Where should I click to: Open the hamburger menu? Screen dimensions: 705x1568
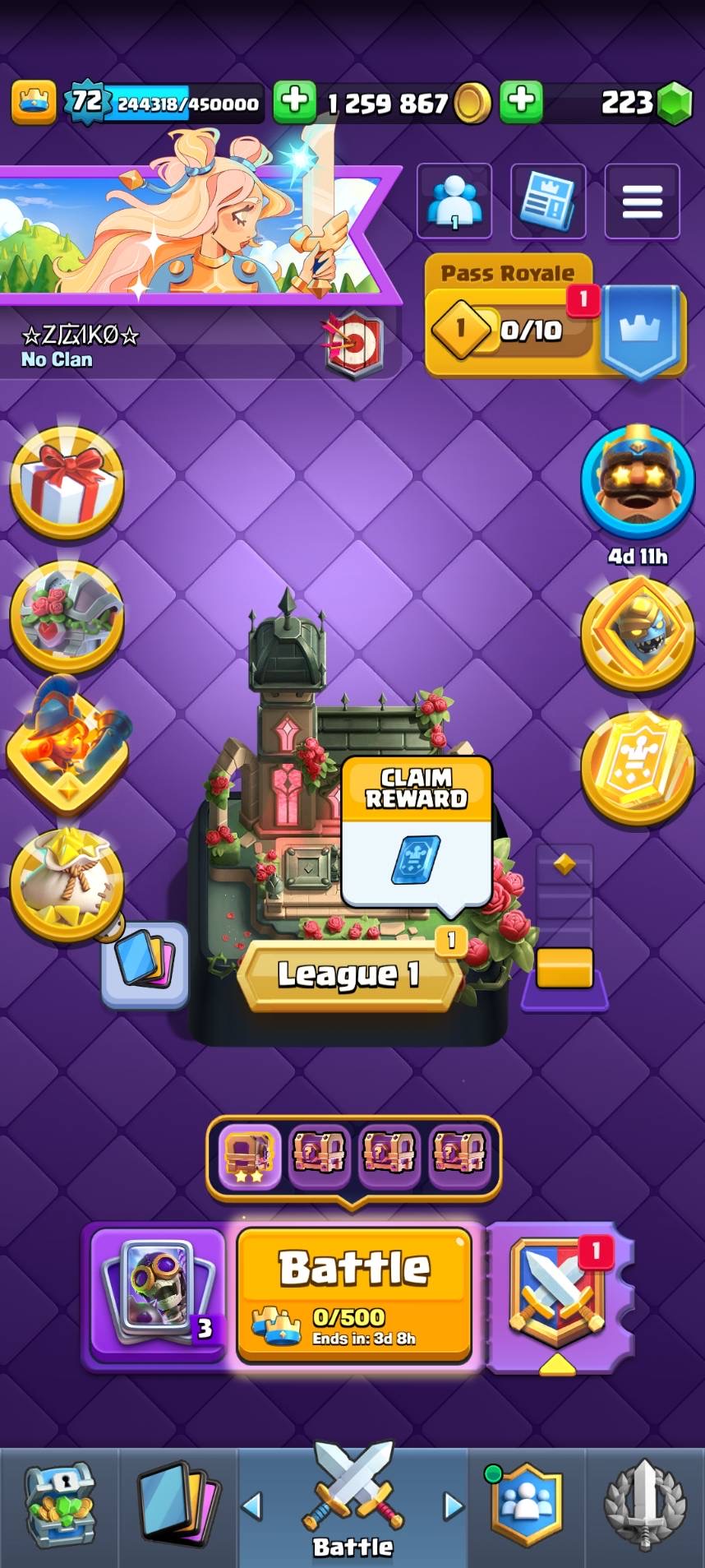[x=642, y=201]
